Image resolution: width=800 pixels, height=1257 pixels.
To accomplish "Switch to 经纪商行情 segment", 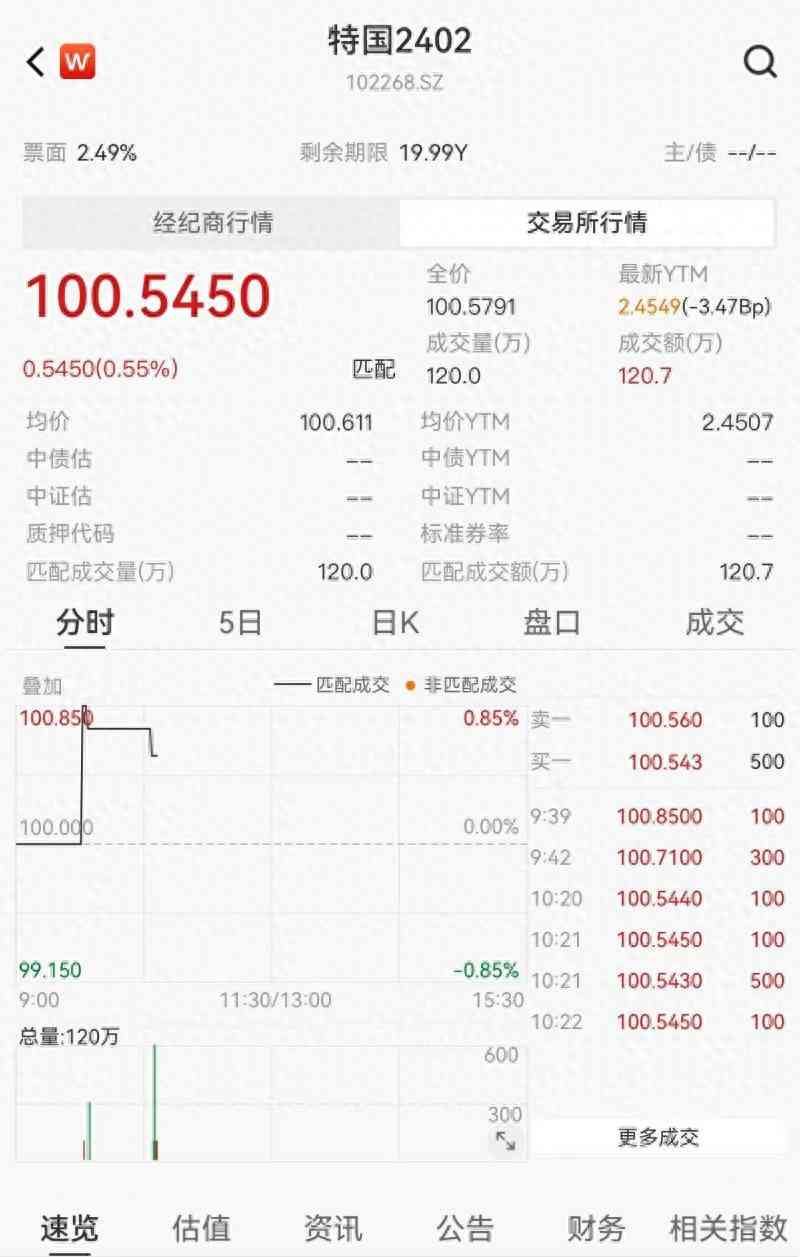I will click(212, 222).
